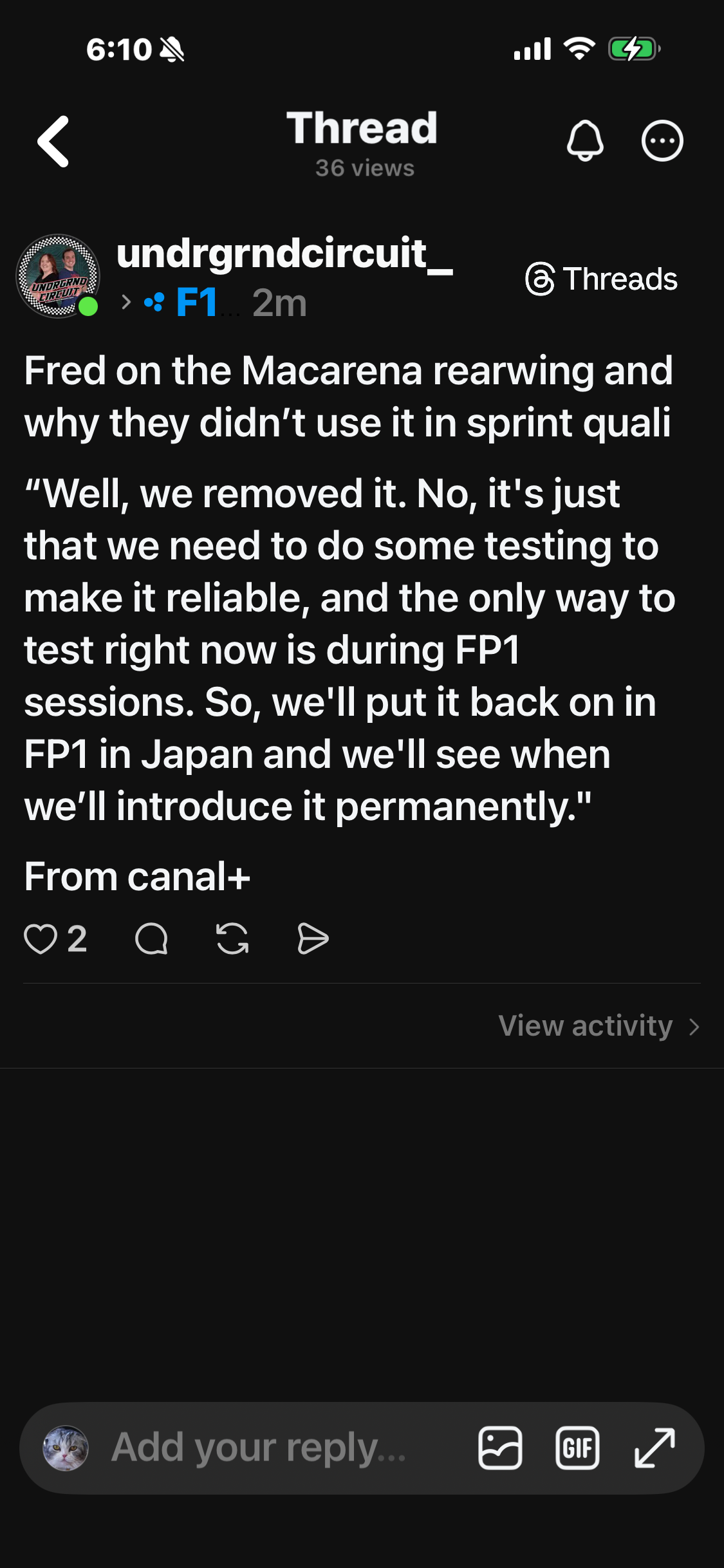This screenshot has height=1568, width=724.
Task: Go back from the thread
Action: pyautogui.click(x=53, y=142)
